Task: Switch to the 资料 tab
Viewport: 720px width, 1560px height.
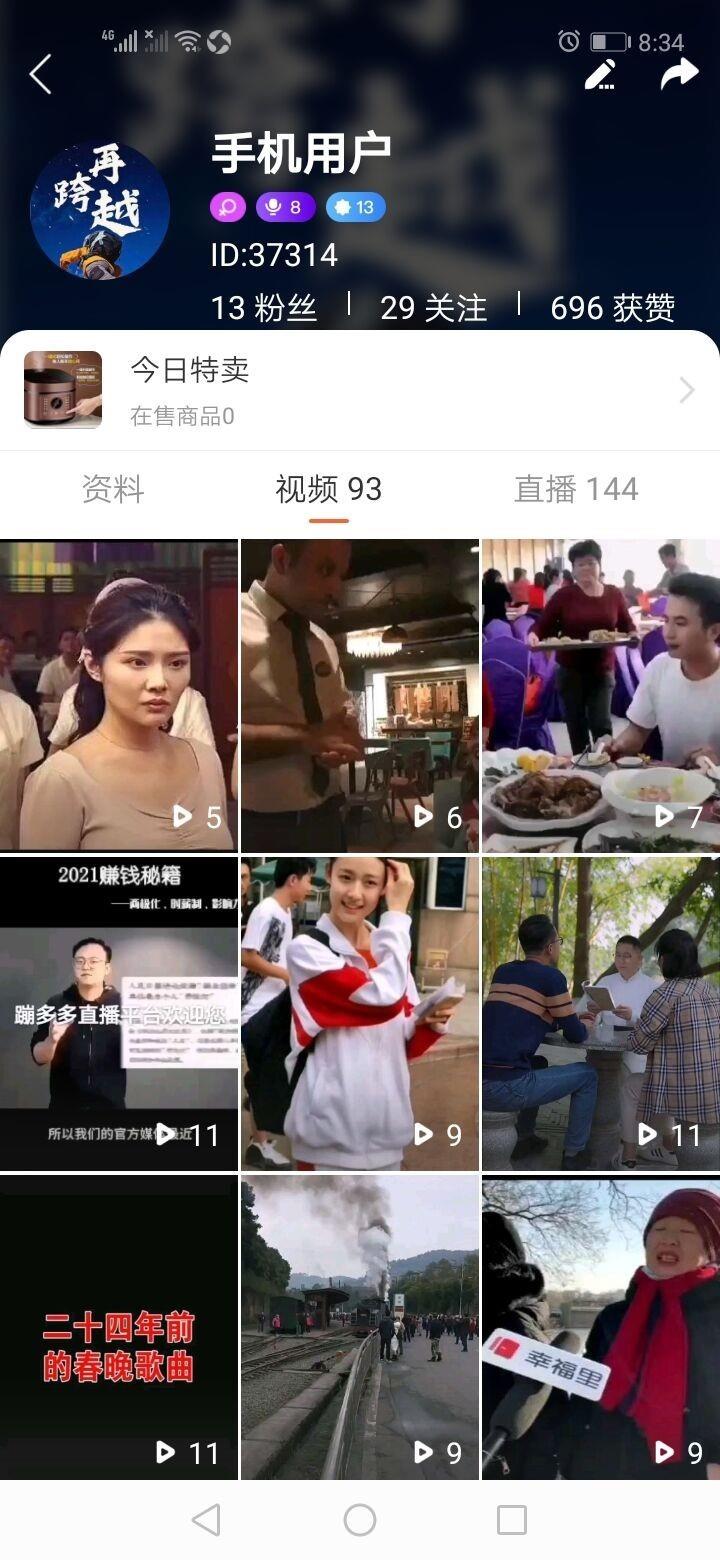Action: (113, 490)
